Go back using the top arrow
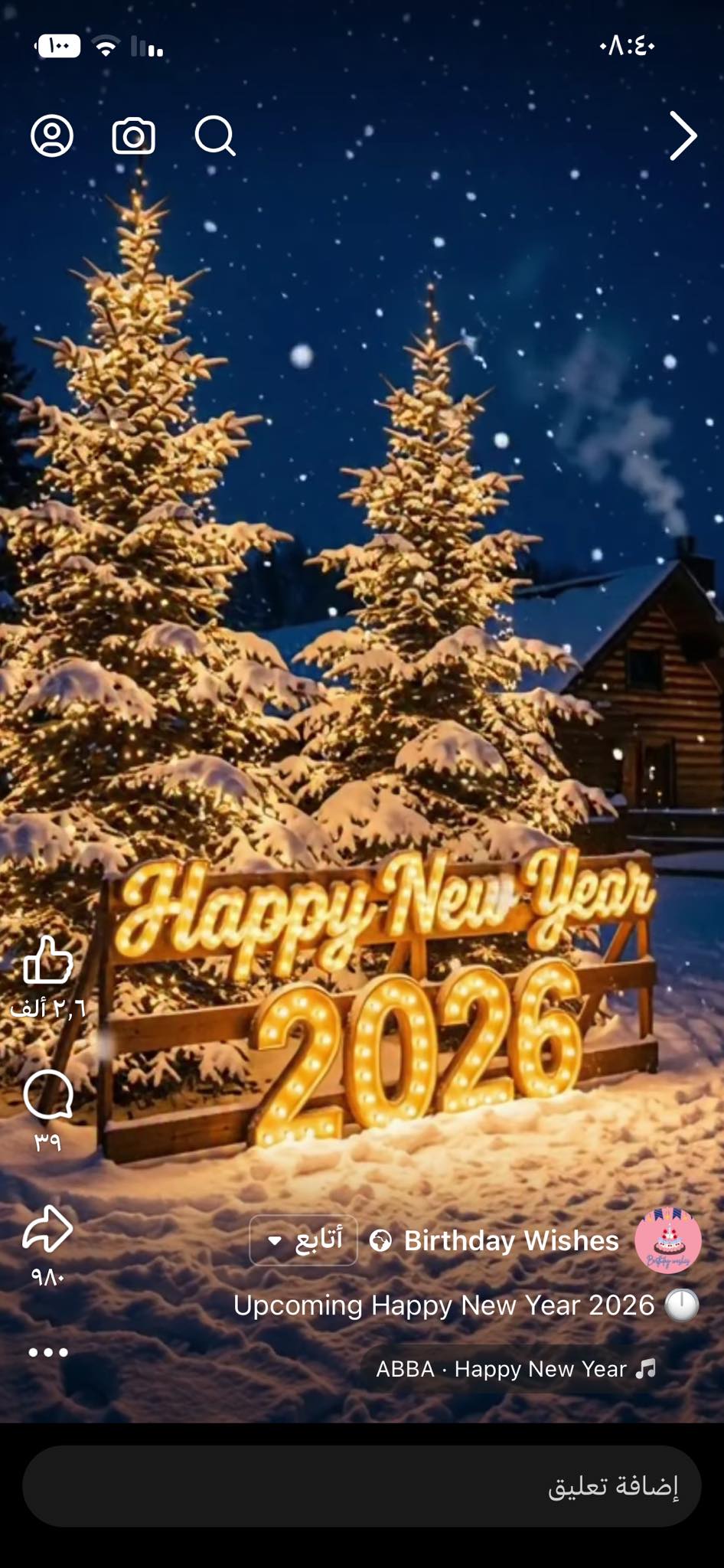This screenshot has height=1568, width=724. [682, 136]
